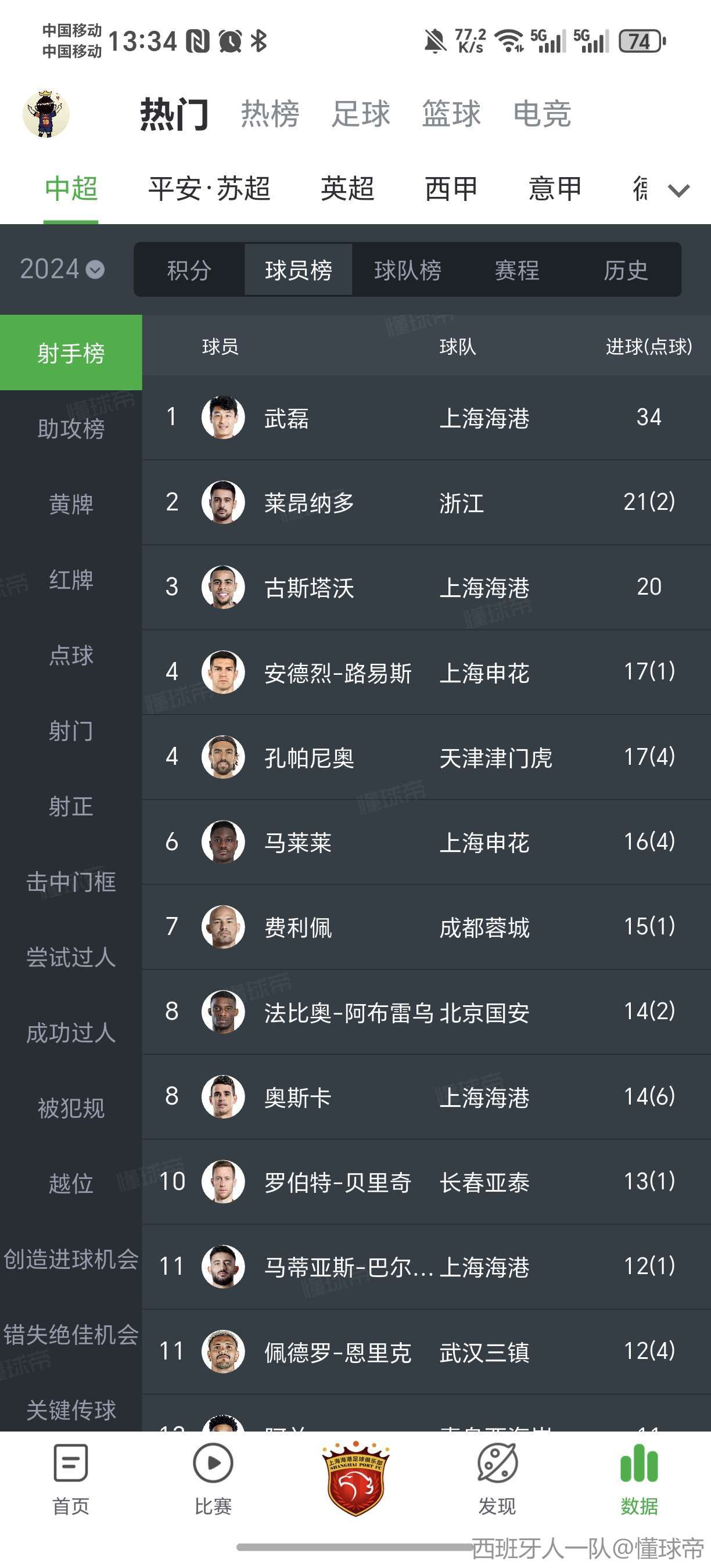This screenshot has width=711, height=1568.
Task: Open player row 武磊
Action: pos(426,418)
